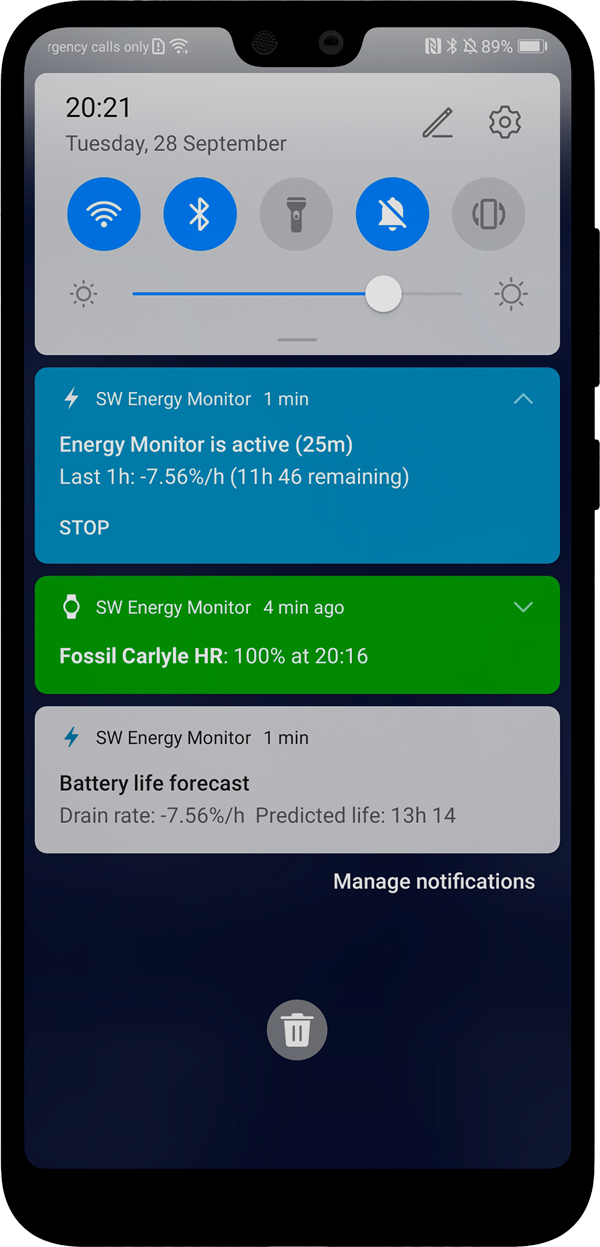This screenshot has height=1247, width=600.
Task: Toggle the silent bell mode
Action: [x=393, y=214]
